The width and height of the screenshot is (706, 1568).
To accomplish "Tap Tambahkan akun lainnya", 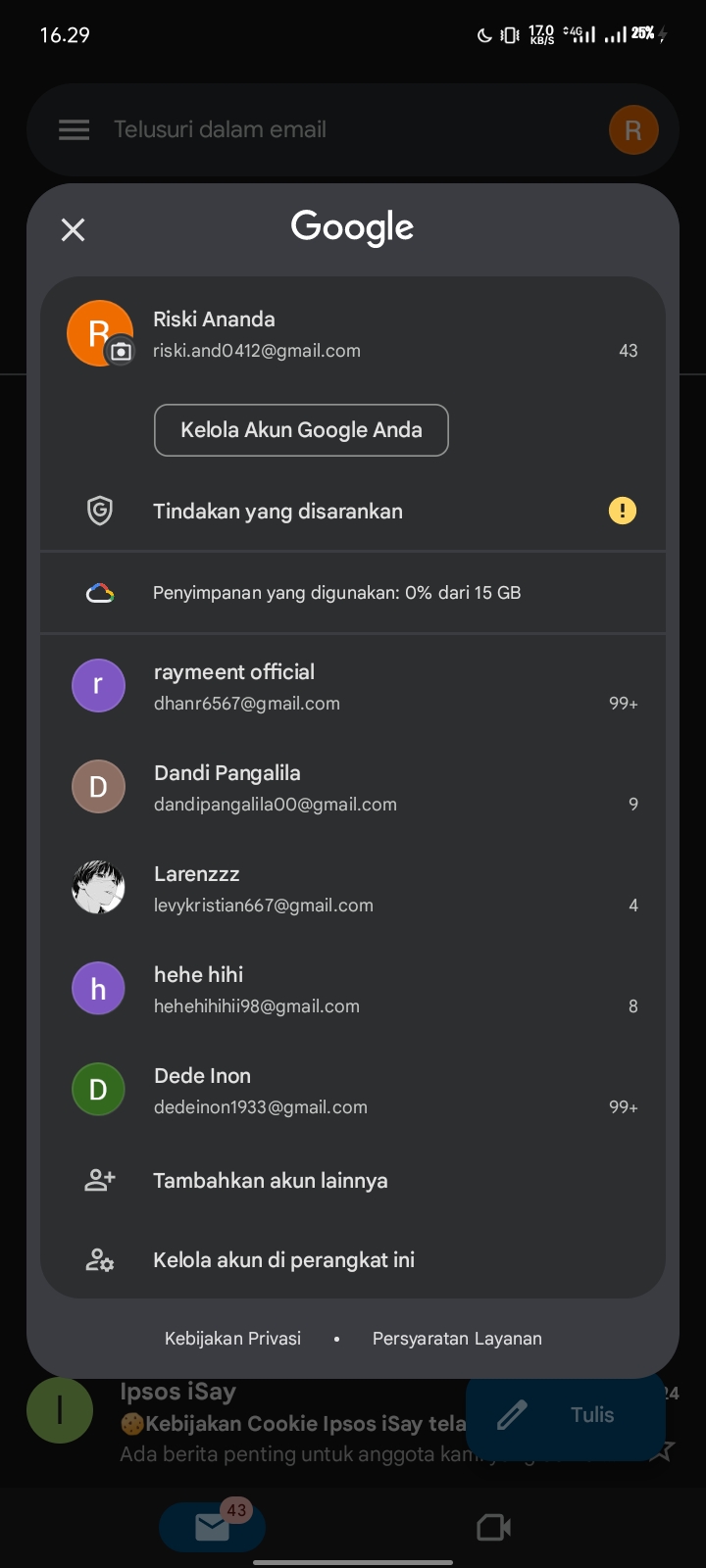I will (353, 1181).
